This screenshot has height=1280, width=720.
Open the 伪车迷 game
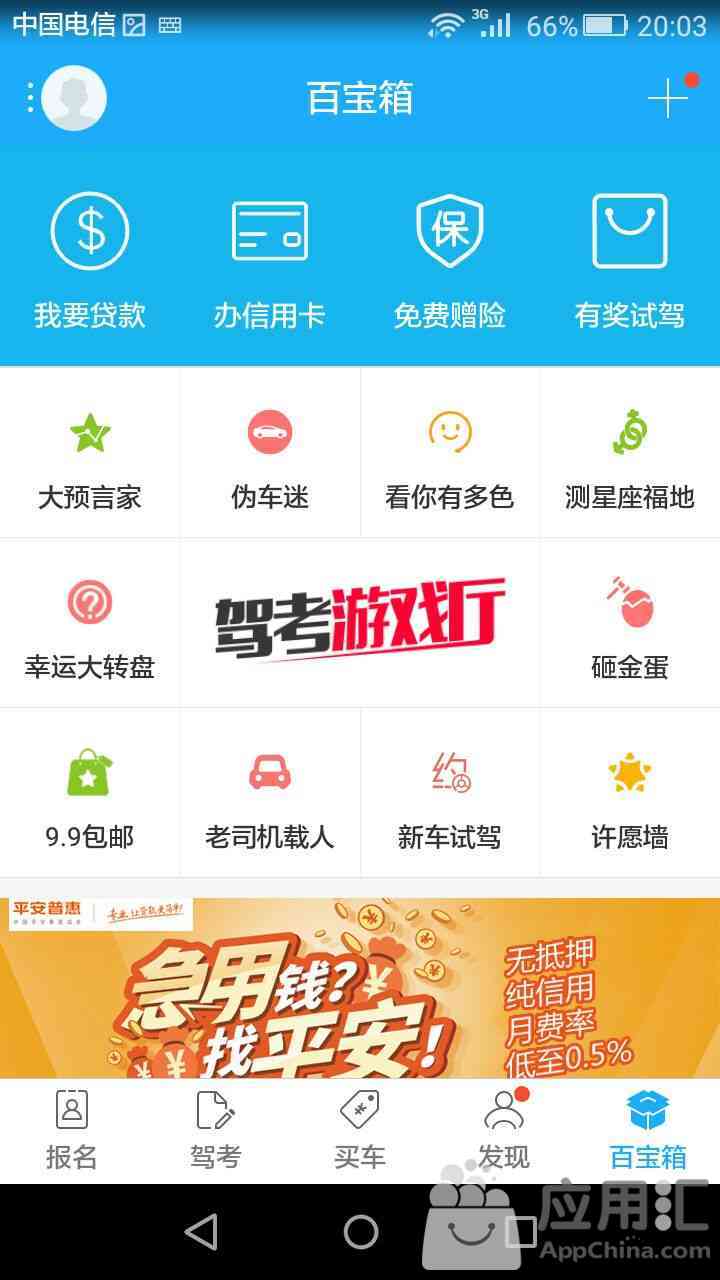point(270,455)
